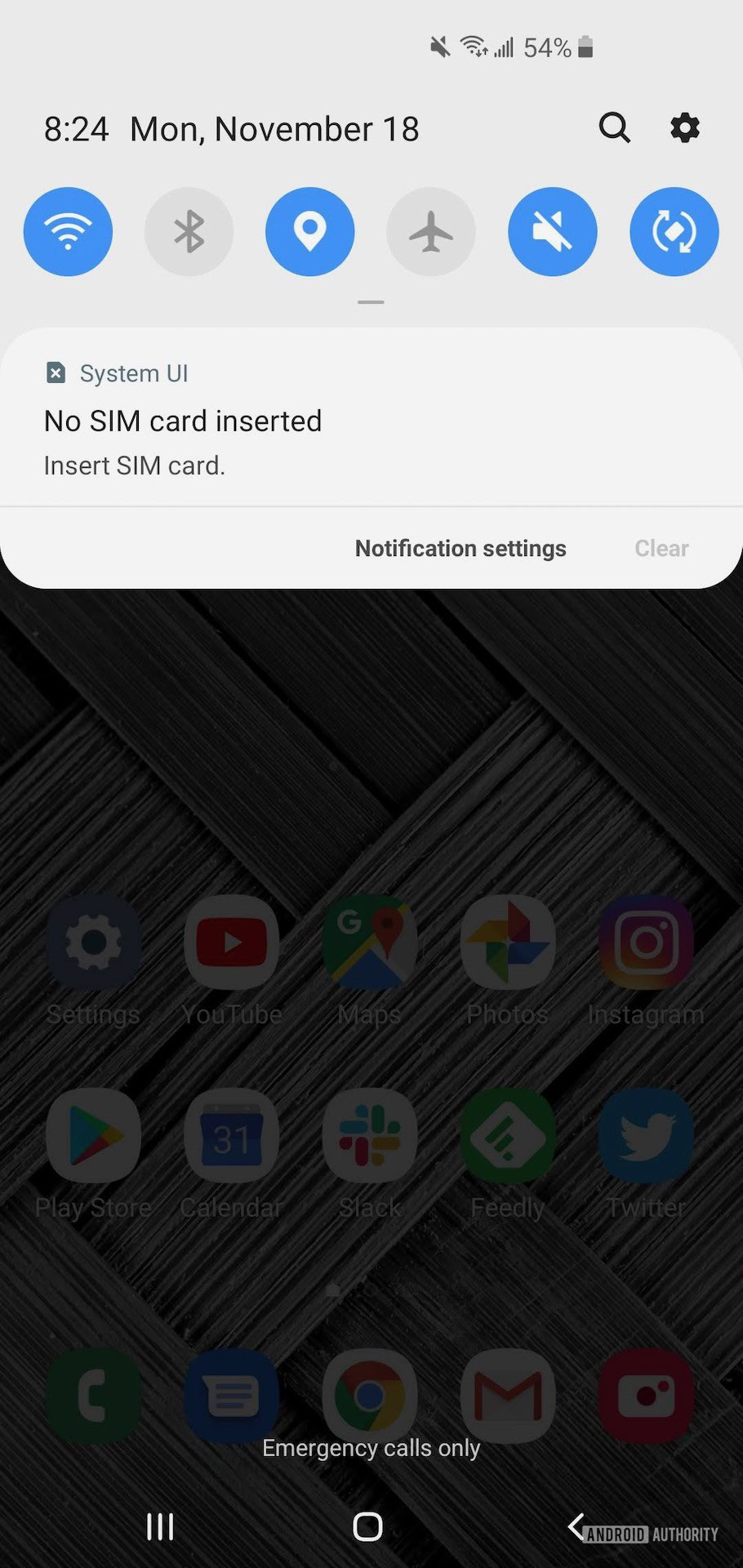Enable the Bluetooth quick toggle
Viewport: 743px width, 1568px height.
click(189, 232)
